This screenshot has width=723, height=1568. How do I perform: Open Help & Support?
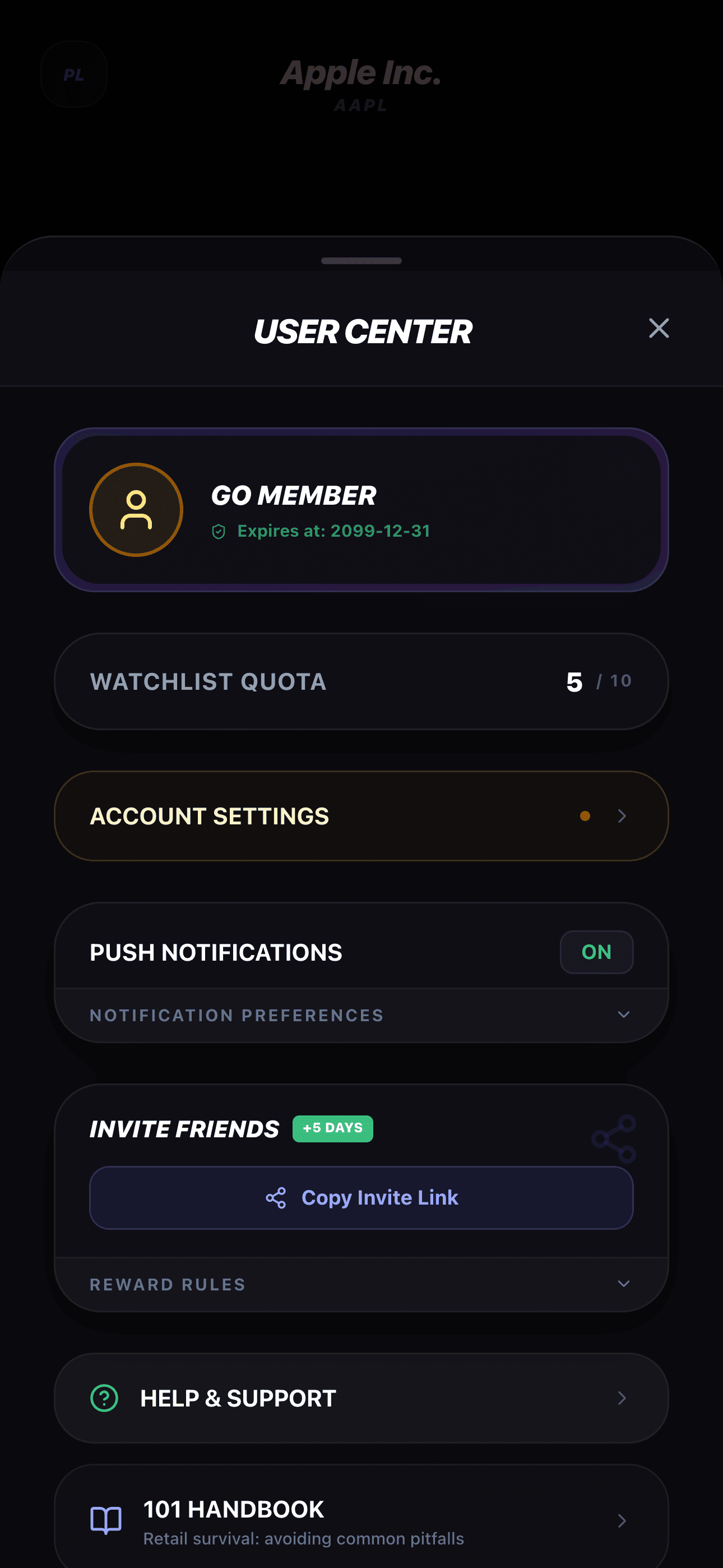click(361, 1398)
